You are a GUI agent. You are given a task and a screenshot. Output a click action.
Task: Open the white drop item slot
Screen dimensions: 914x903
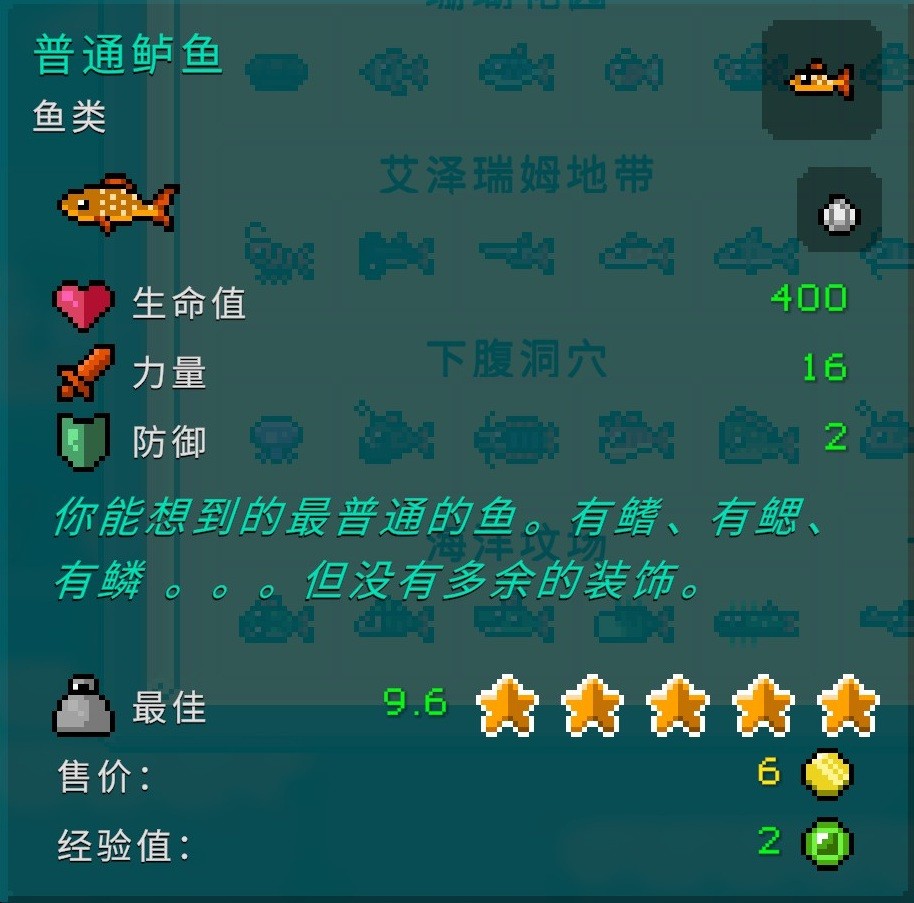(838, 212)
